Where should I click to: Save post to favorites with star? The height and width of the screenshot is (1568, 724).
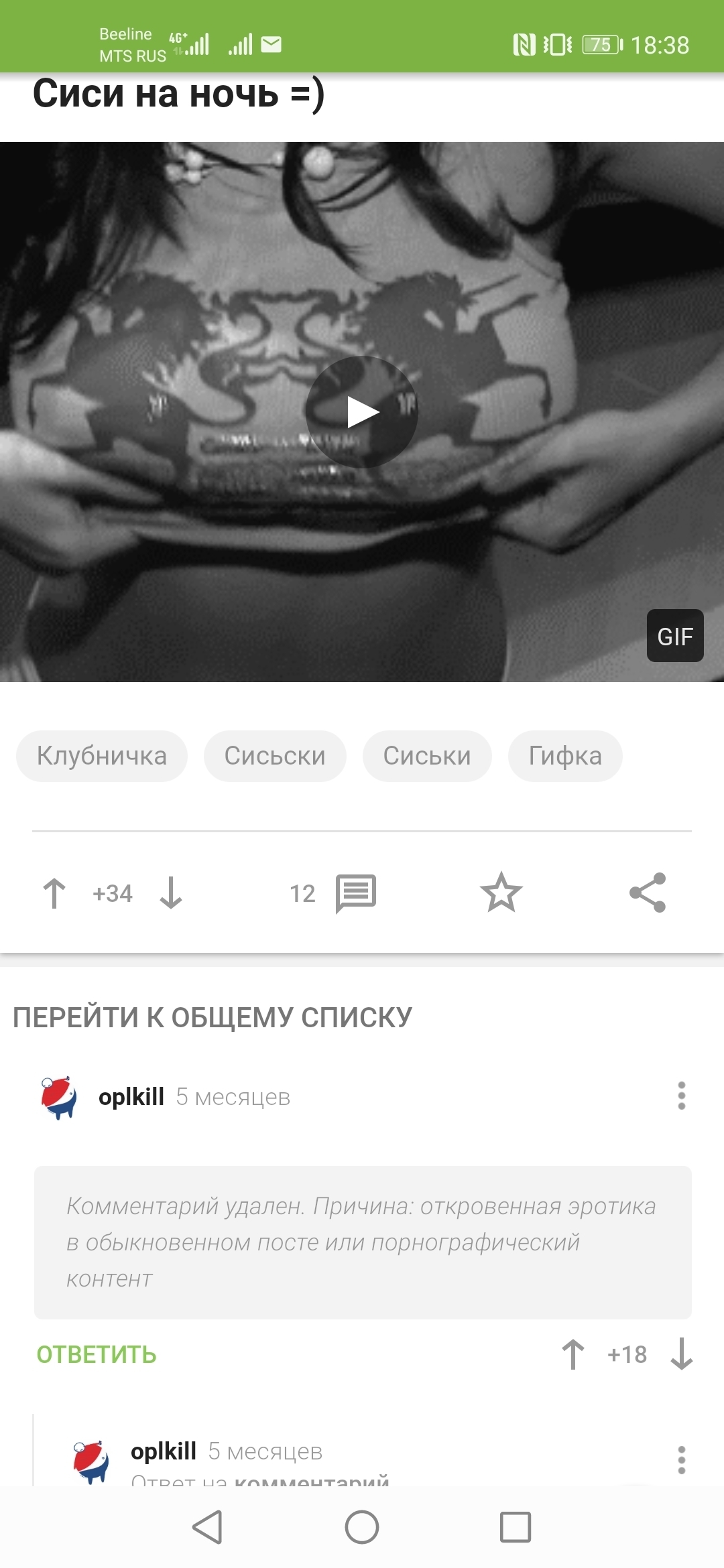click(x=501, y=893)
